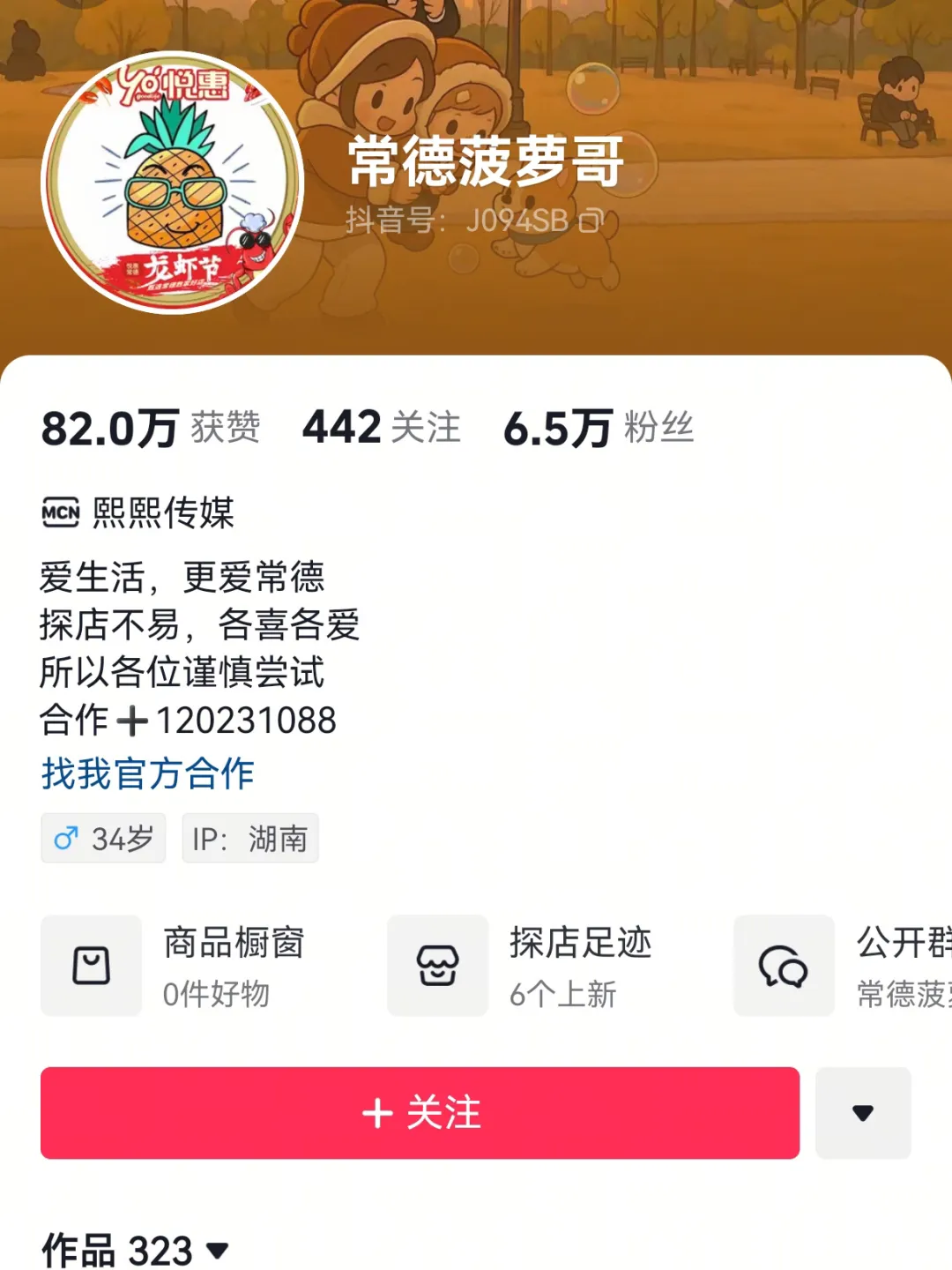This screenshot has width=952, height=1270.
Task: Open the 找我官方合作 link
Action: pos(148,773)
